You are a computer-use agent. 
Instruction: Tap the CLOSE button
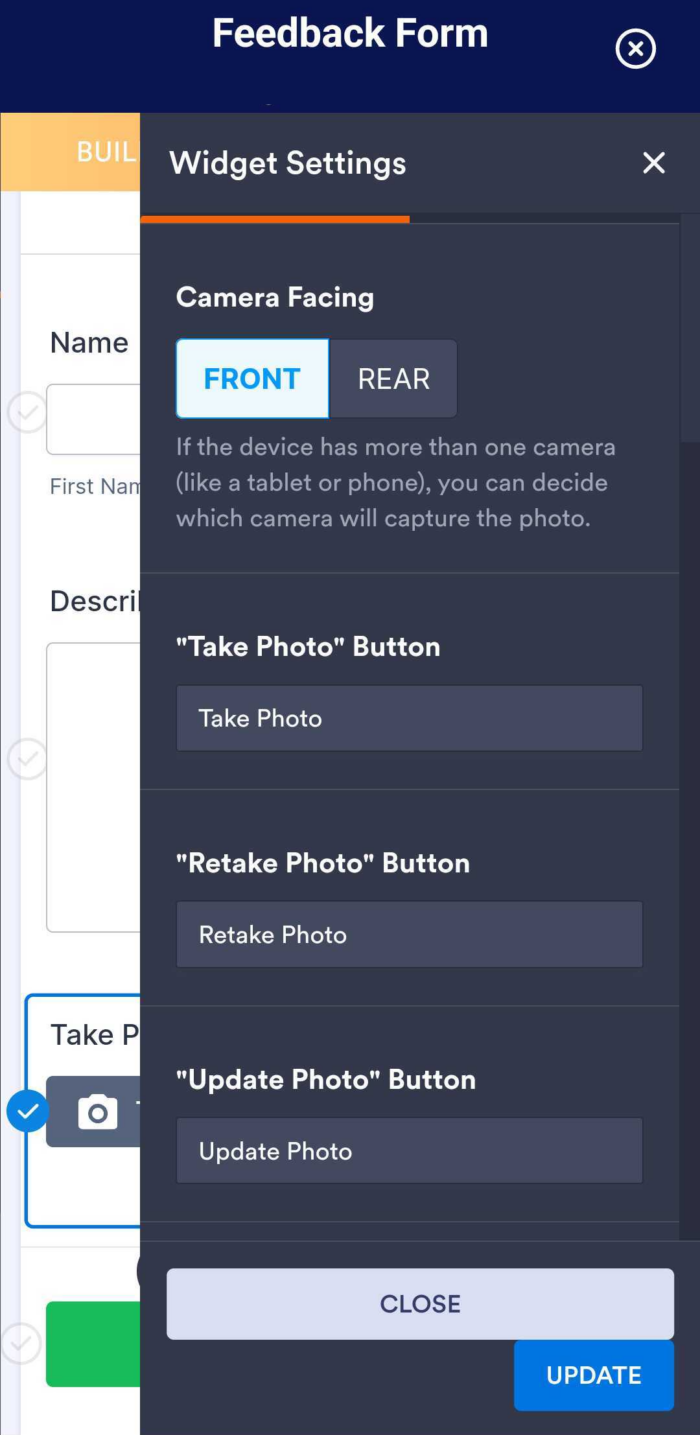[420, 1304]
